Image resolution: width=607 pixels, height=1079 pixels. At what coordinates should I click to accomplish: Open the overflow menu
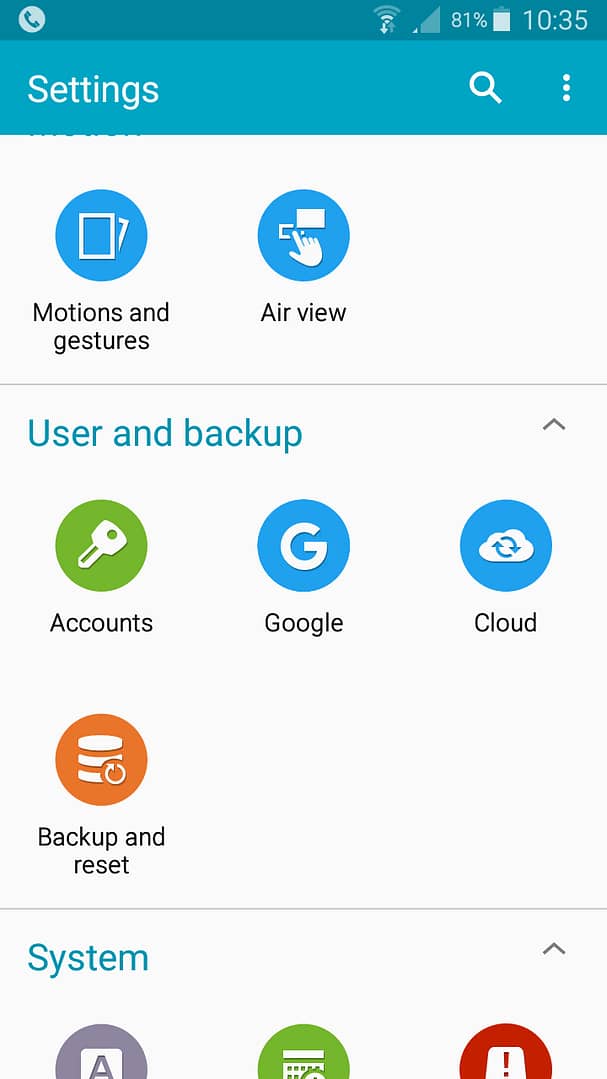point(566,88)
